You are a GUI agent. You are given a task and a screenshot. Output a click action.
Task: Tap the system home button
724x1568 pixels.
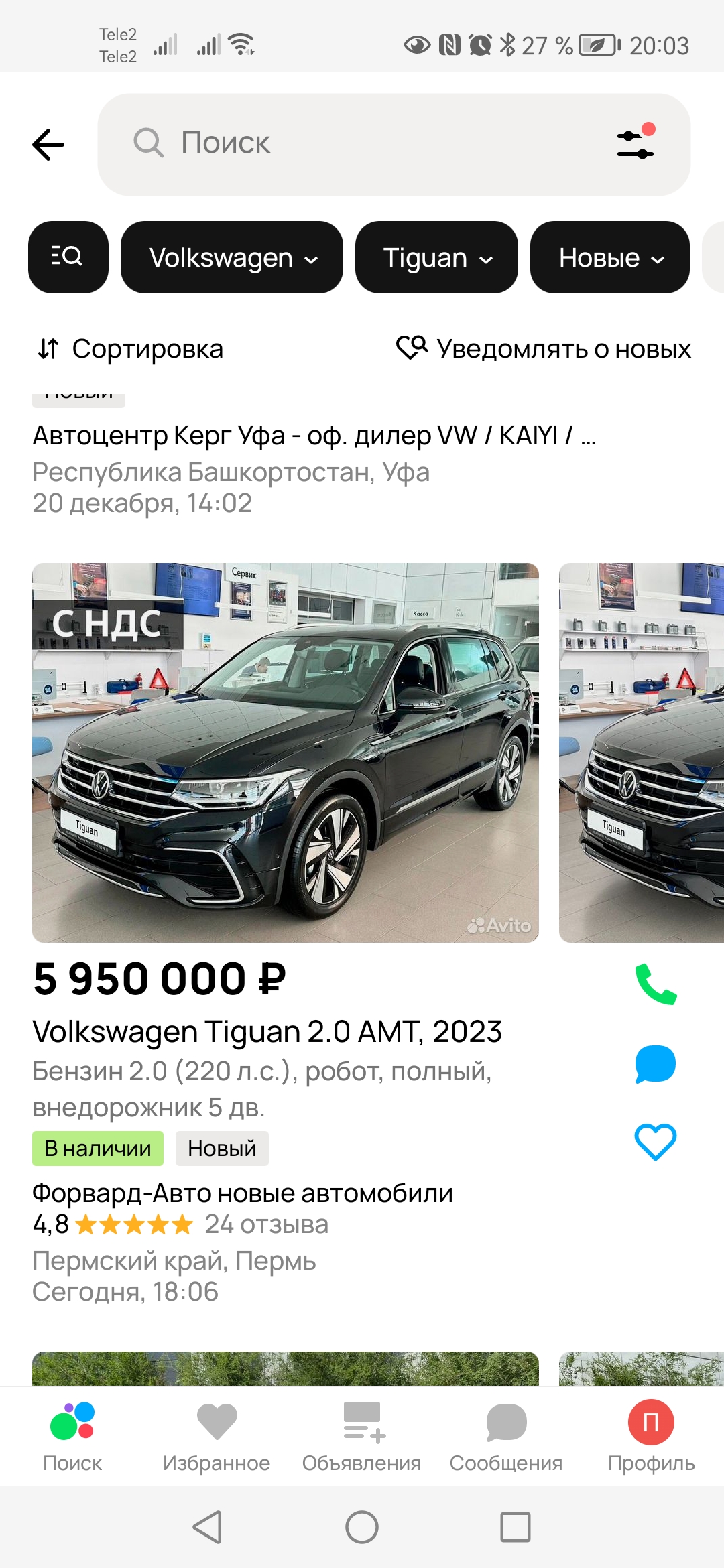[362, 1527]
